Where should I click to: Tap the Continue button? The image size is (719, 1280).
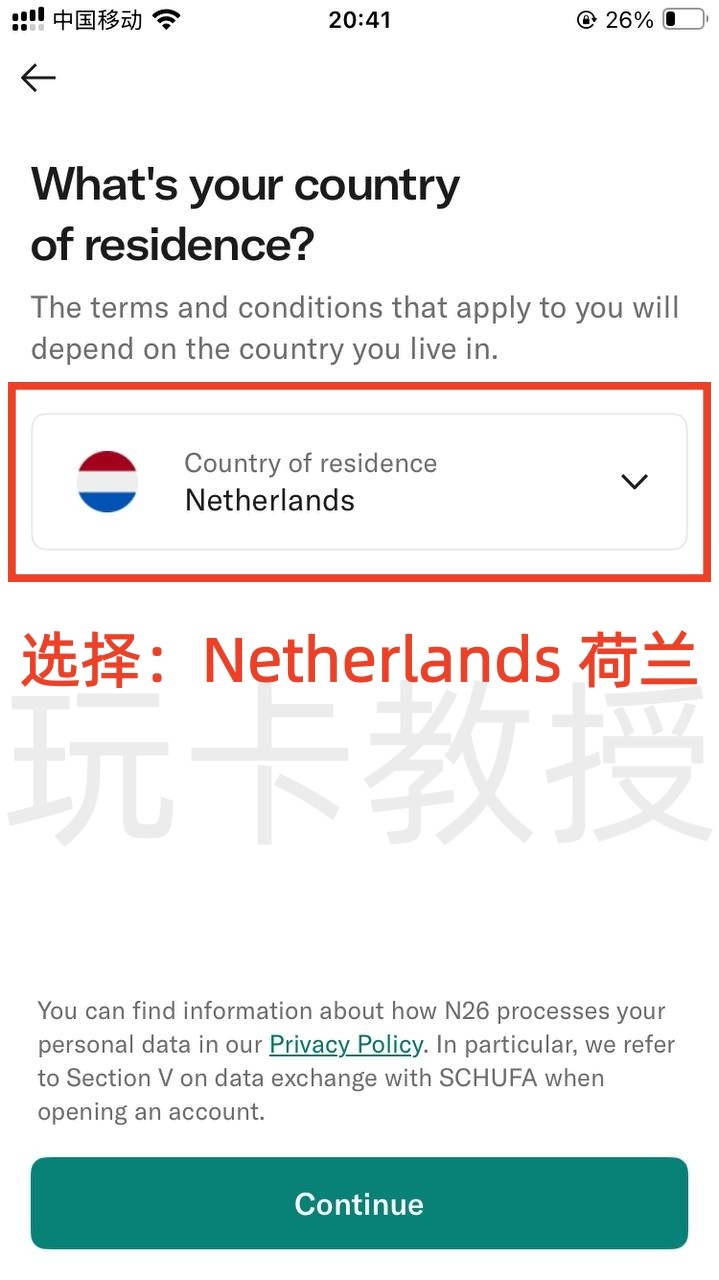click(359, 1203)
